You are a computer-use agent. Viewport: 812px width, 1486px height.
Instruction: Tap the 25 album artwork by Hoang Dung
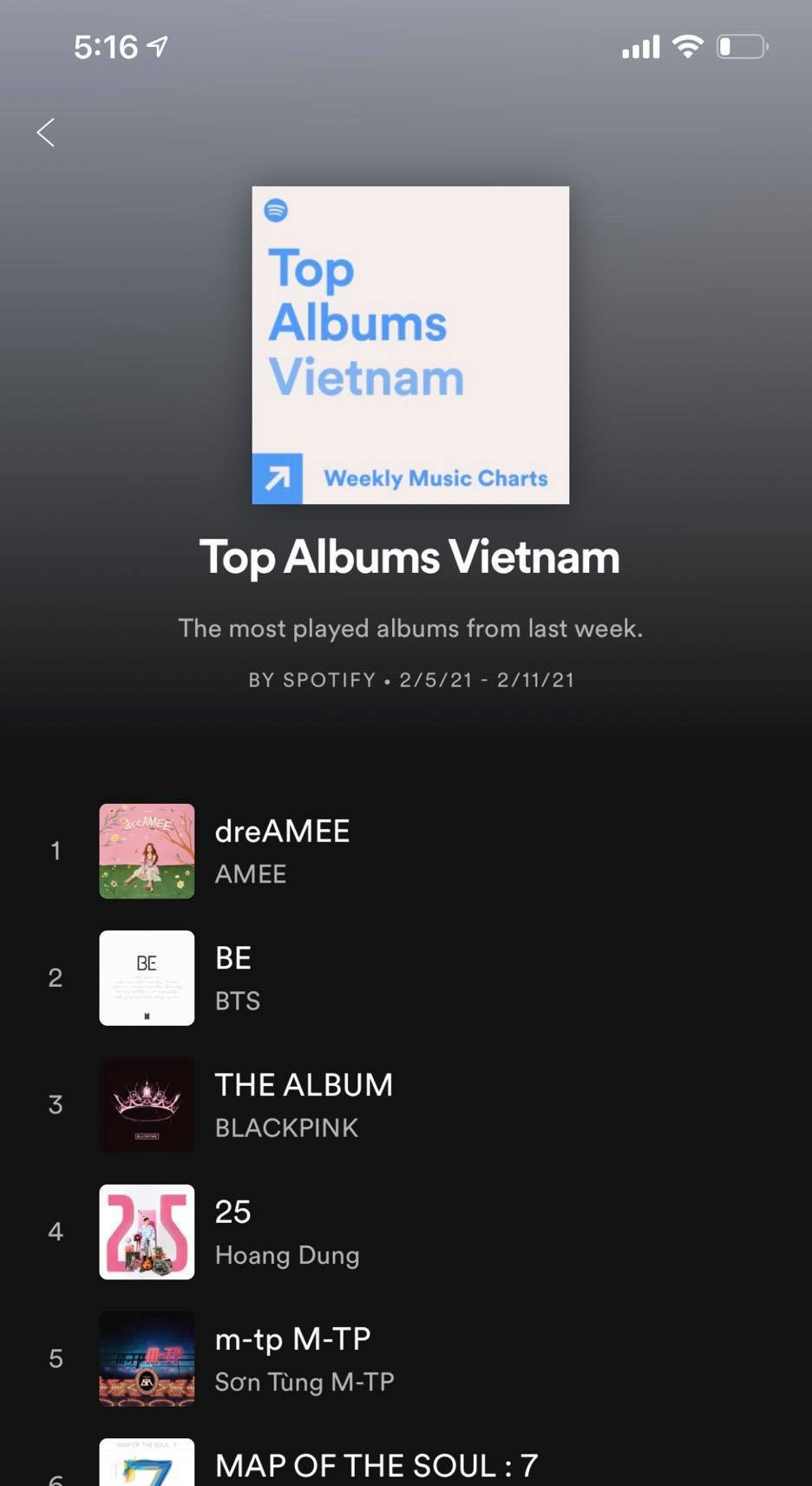pyautogui.click(x=146, y=1232)
